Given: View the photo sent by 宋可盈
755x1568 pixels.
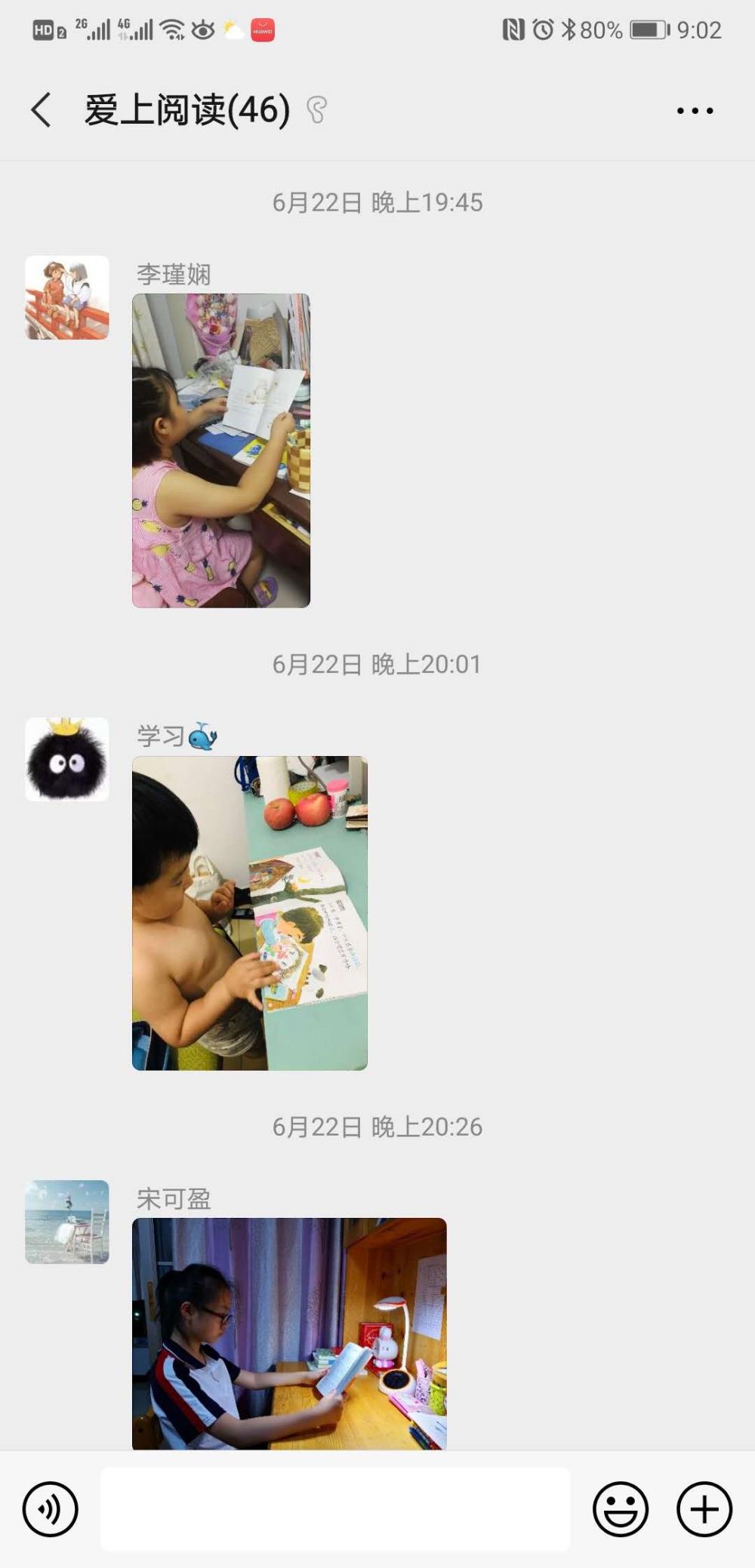Looking at the screenshot, I should tap(289, 1333).
